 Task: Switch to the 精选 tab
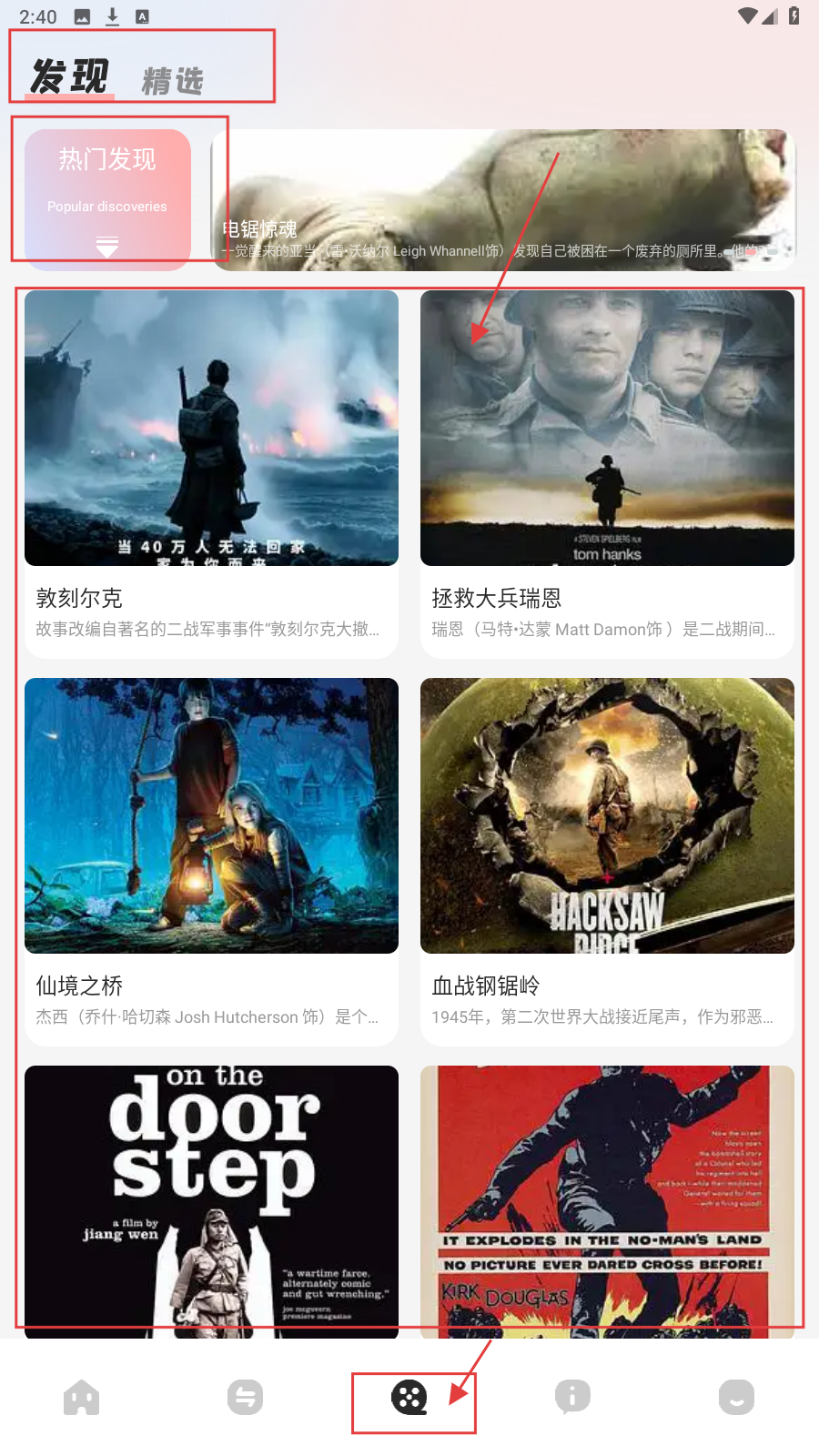172,81
